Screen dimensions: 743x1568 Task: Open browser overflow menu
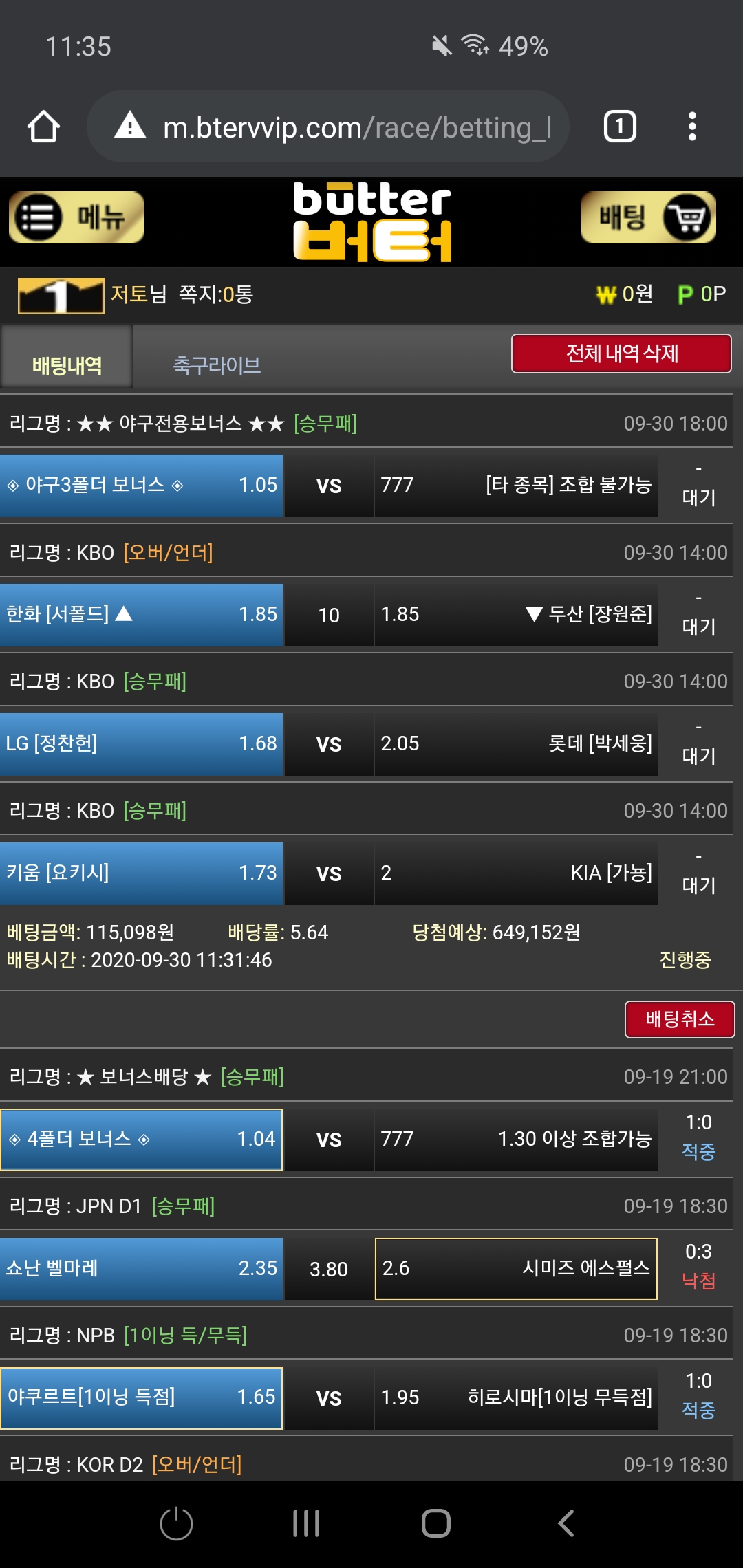click(692, 127)
